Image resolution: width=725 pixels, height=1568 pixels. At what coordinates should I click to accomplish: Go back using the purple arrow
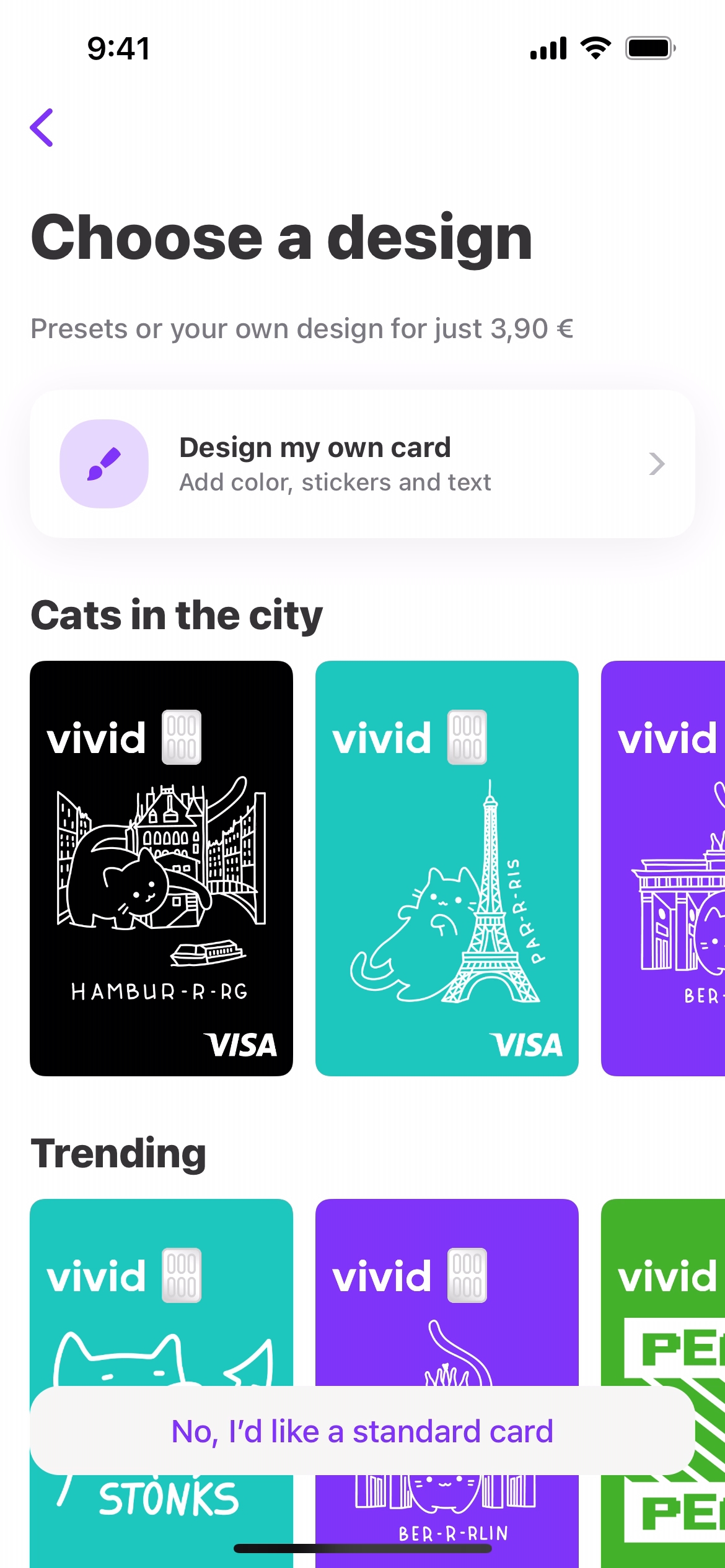(42, 128)
